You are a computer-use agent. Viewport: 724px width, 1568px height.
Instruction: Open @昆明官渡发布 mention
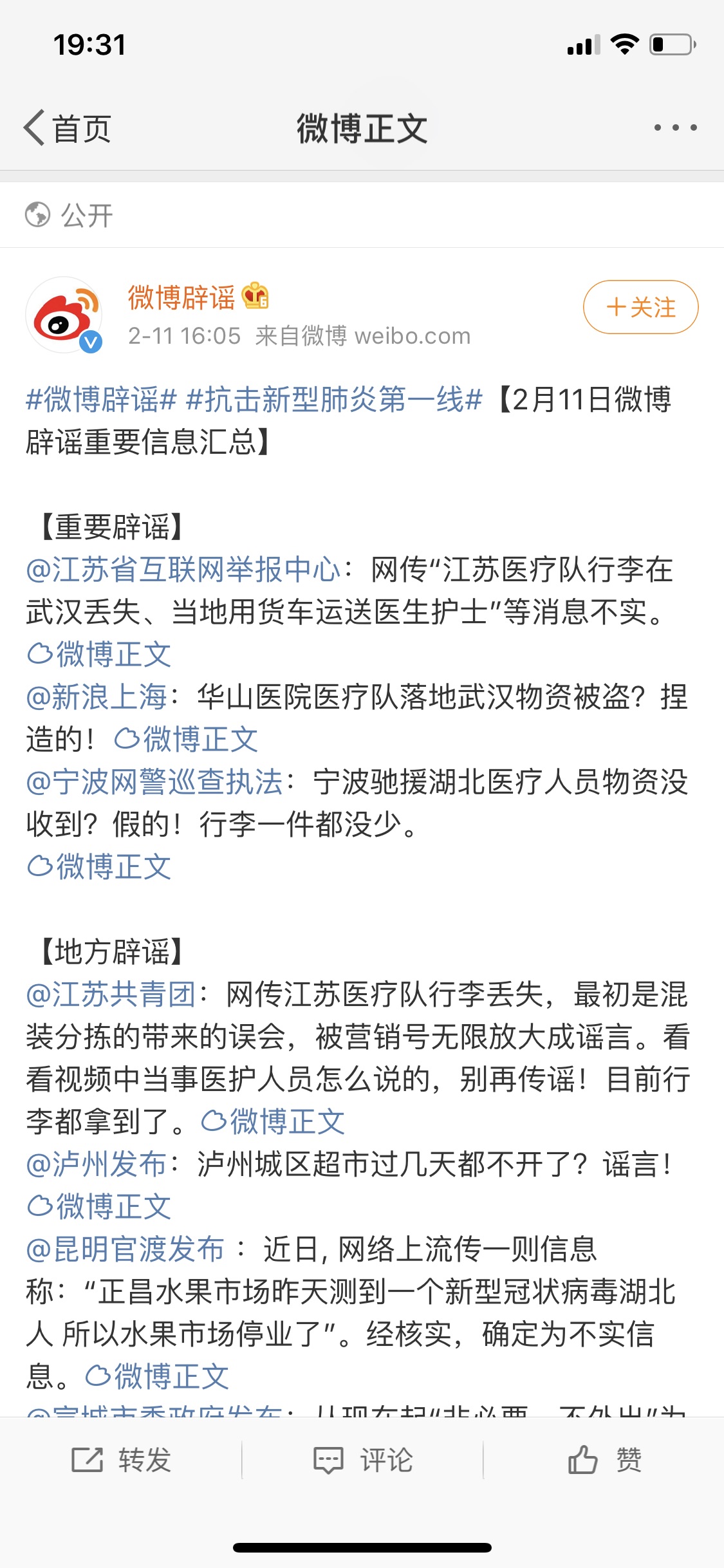[x=125, y=1249]
